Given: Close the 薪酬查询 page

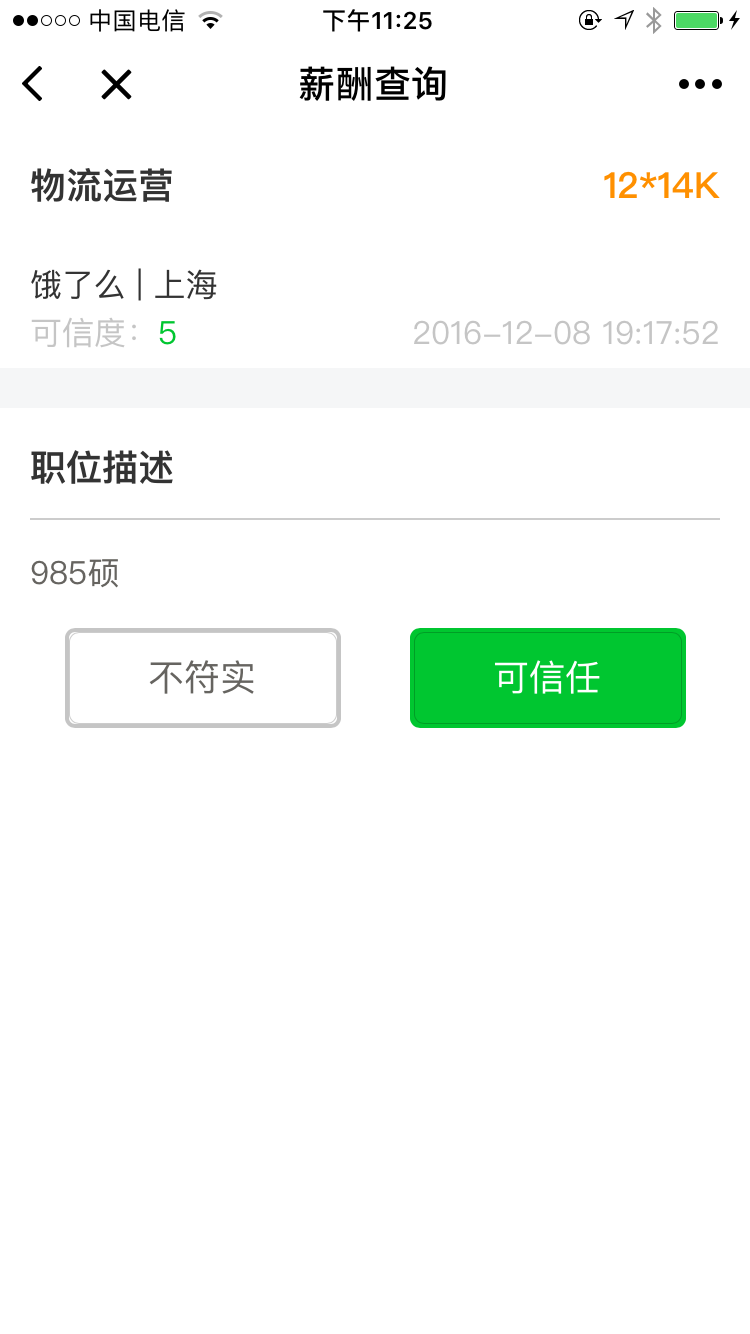Looking at the screenshot, I should (116, 85).
